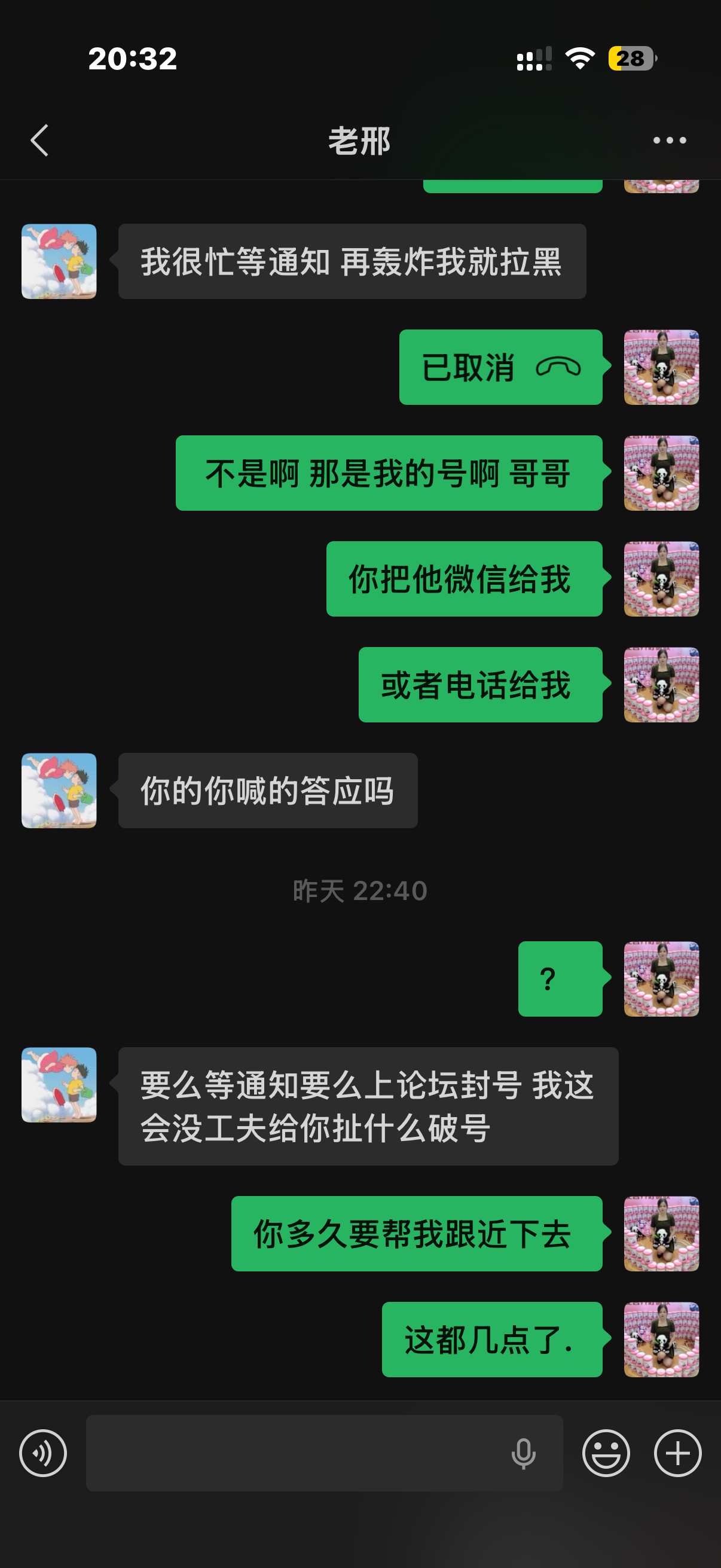Open the emoji sticker panel
This screenshot has height=1568, width=721.
[606, 1453]
